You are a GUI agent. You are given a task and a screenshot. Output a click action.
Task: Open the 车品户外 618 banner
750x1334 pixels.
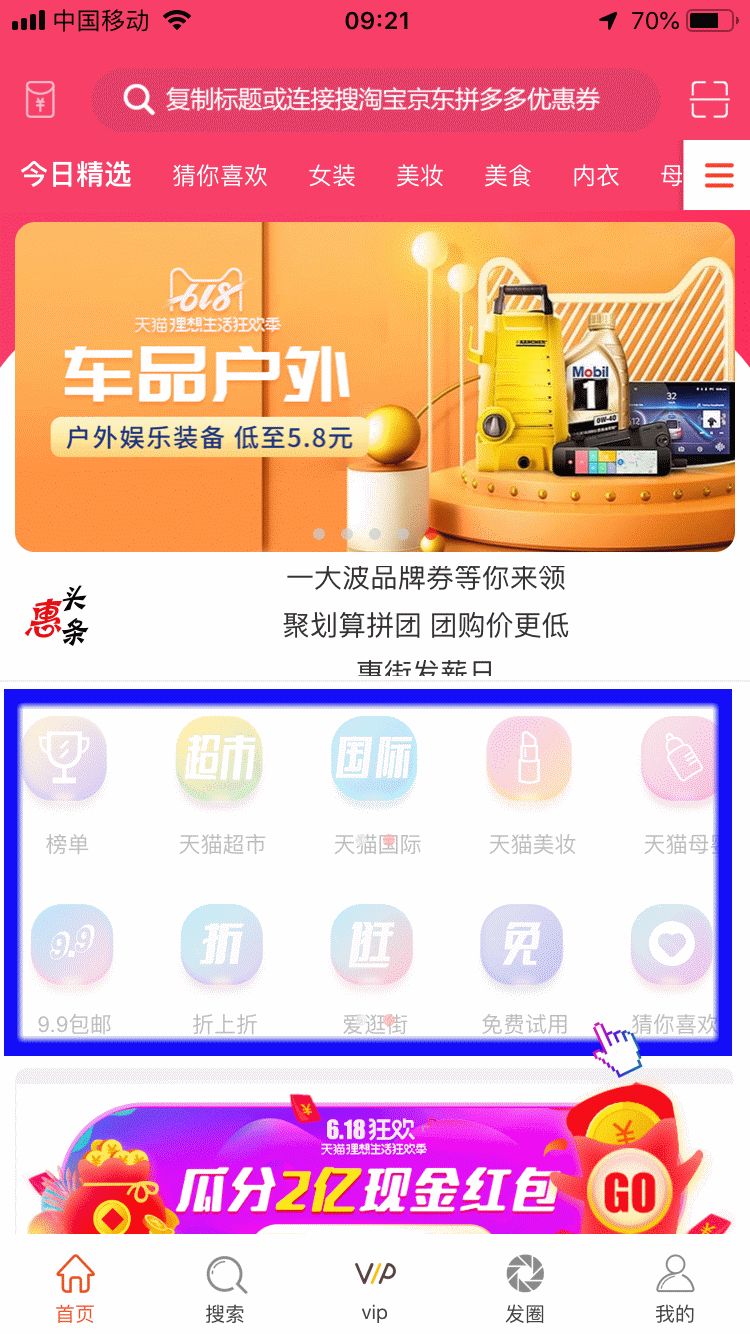tap(375, 387)
